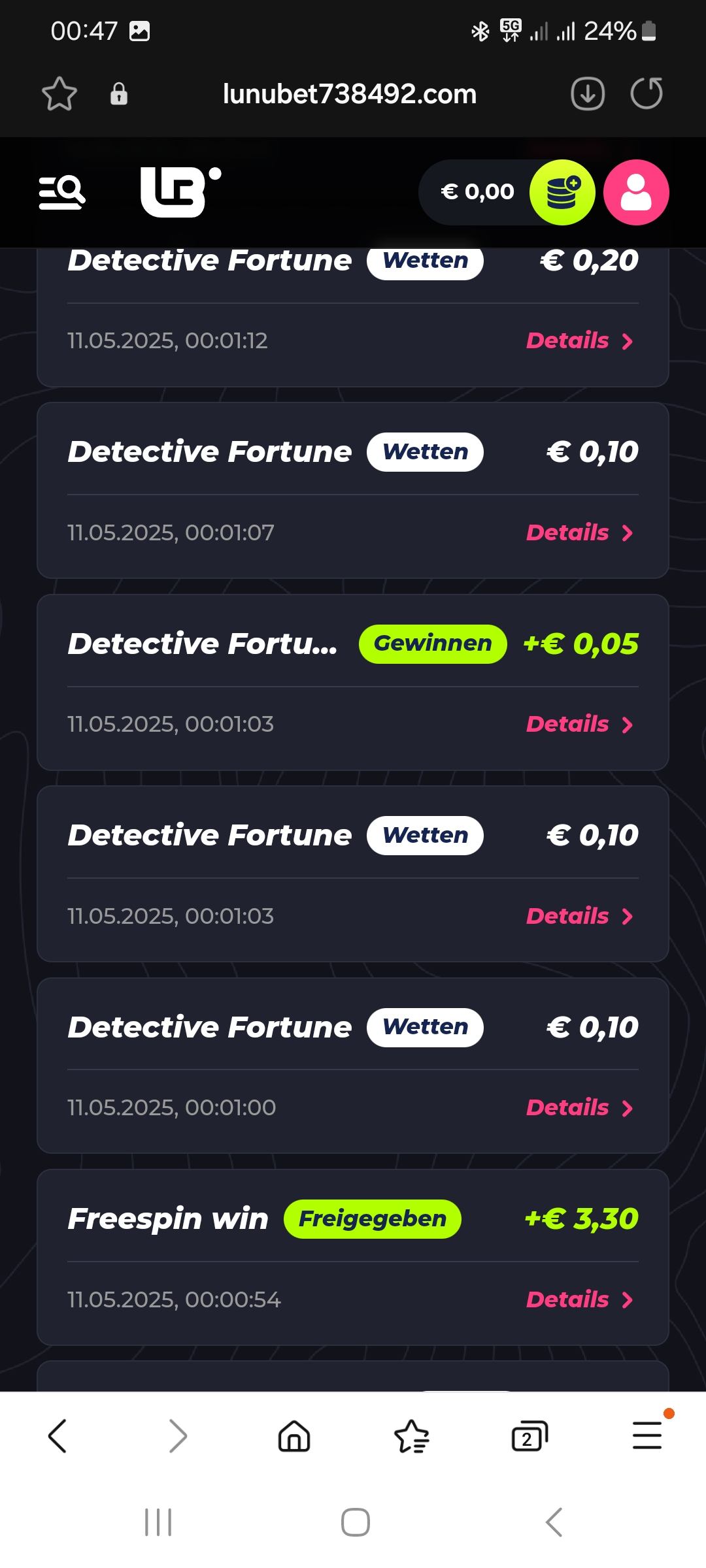
Task: Reload the page in the browser
Action: click(647, 93)
